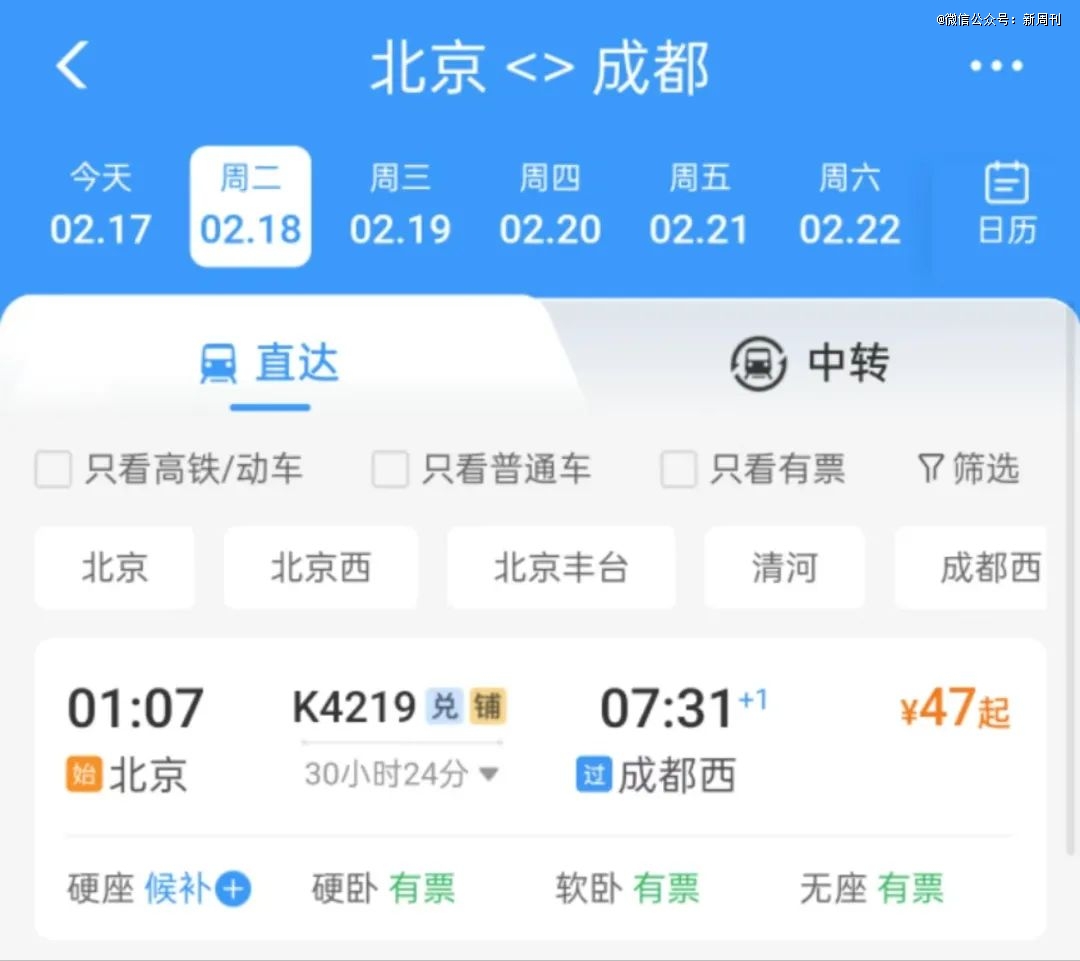1080x961 pixels.
Task: Filter by 北京 station chip
Action: pyautogui.click(x=115, y=568)
